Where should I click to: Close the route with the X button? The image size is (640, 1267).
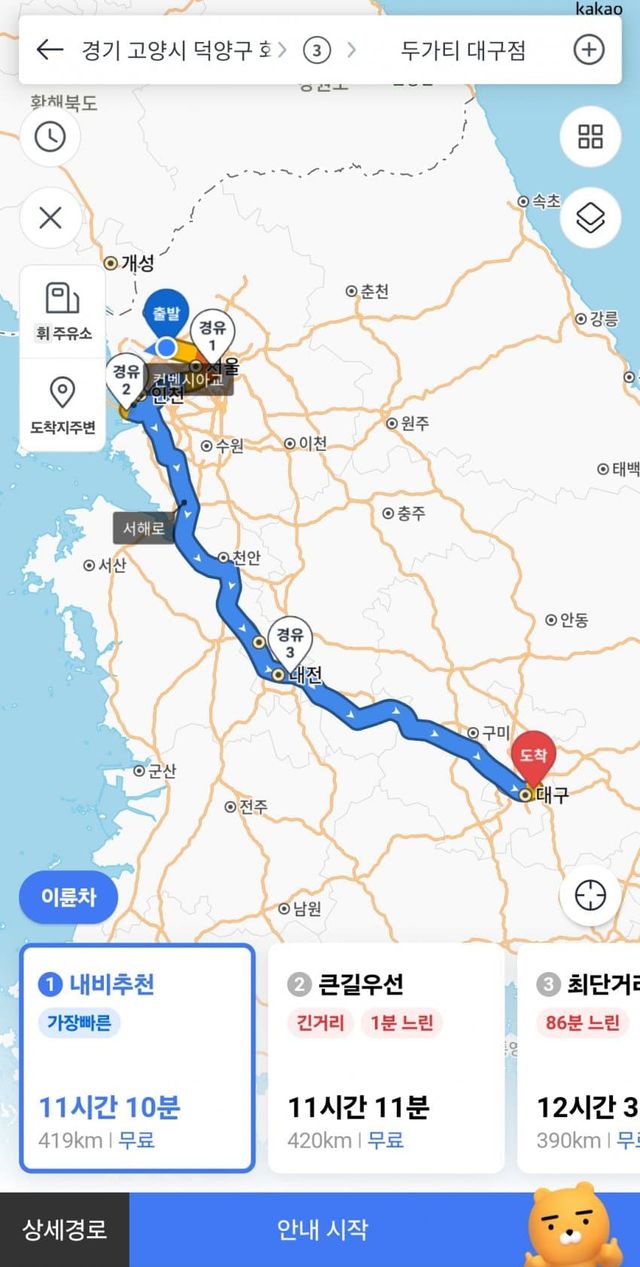50,218
